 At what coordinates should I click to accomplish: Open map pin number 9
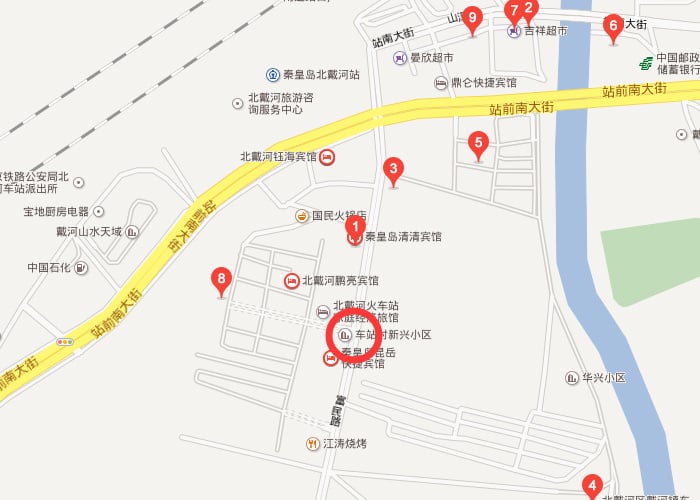pos(473,18)
